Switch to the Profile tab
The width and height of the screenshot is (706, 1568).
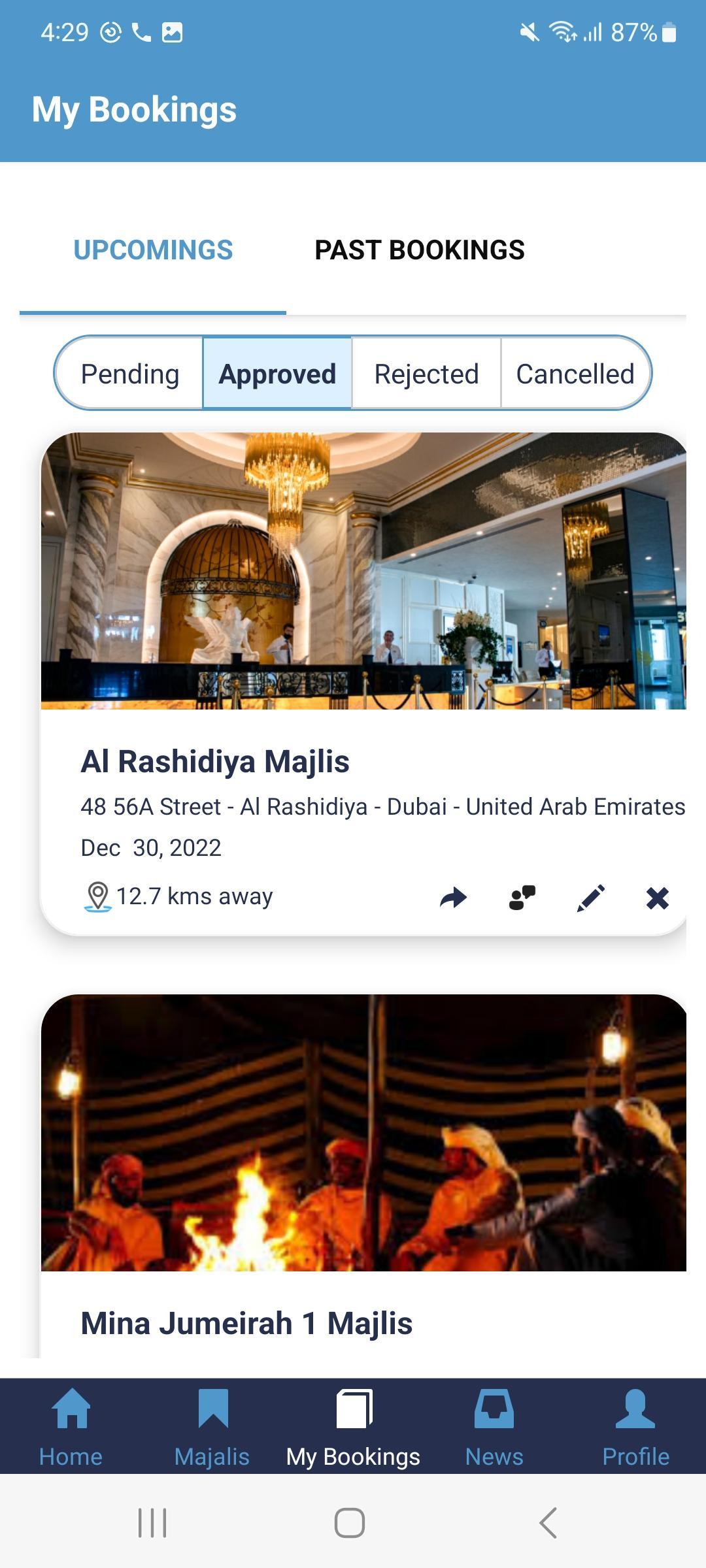click(x=635, y=1428)
